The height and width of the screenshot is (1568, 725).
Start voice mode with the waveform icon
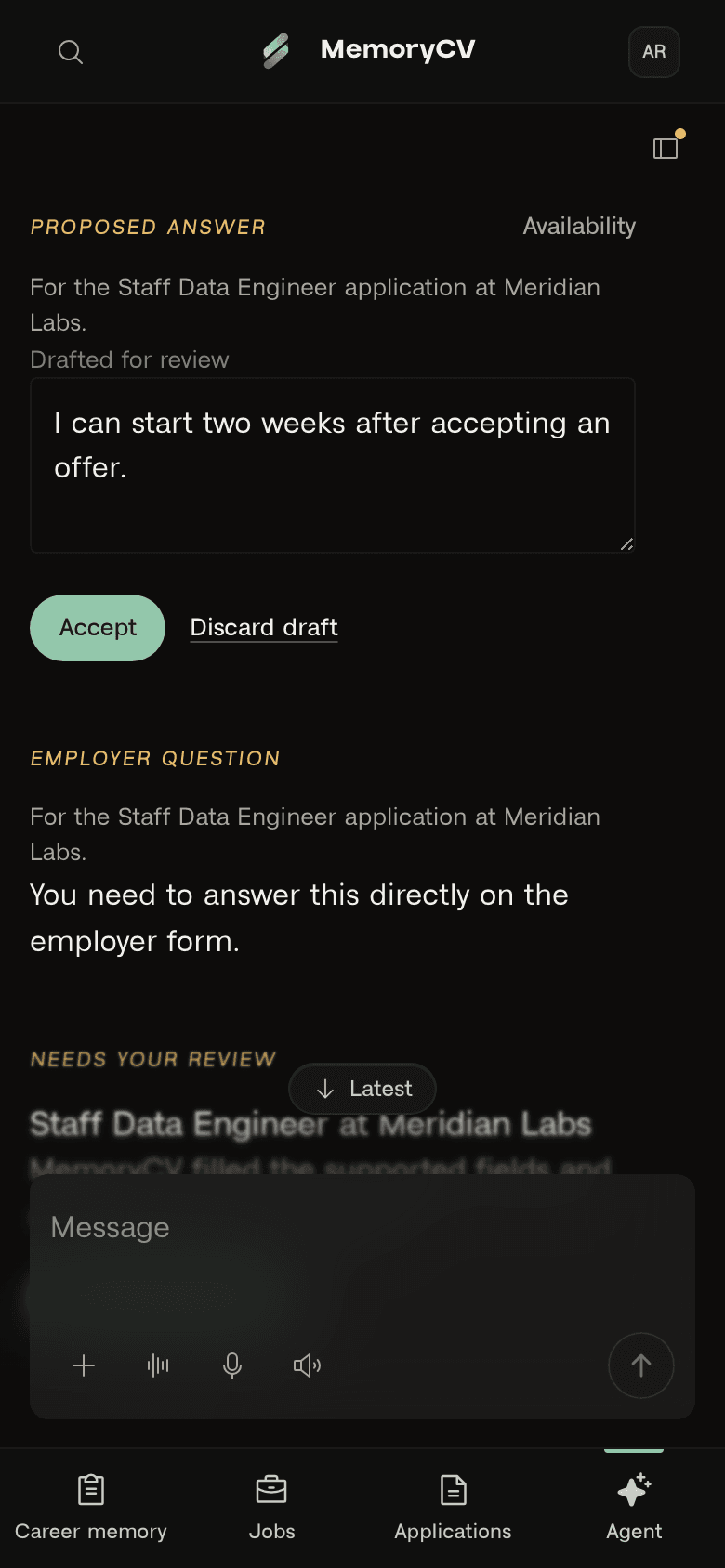[x=158, y=1365]
